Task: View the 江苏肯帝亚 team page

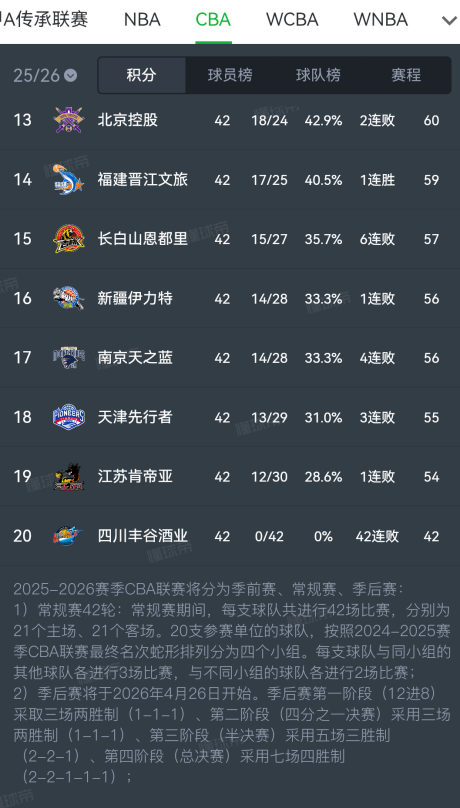Action: tap(230, 476)
